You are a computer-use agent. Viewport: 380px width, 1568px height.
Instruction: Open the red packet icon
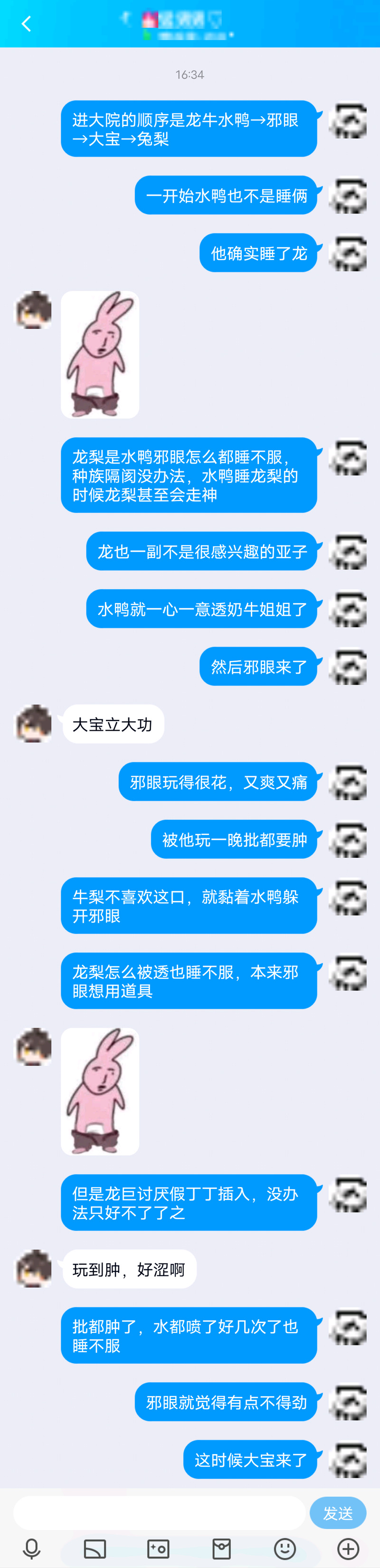coord(222,1548)
